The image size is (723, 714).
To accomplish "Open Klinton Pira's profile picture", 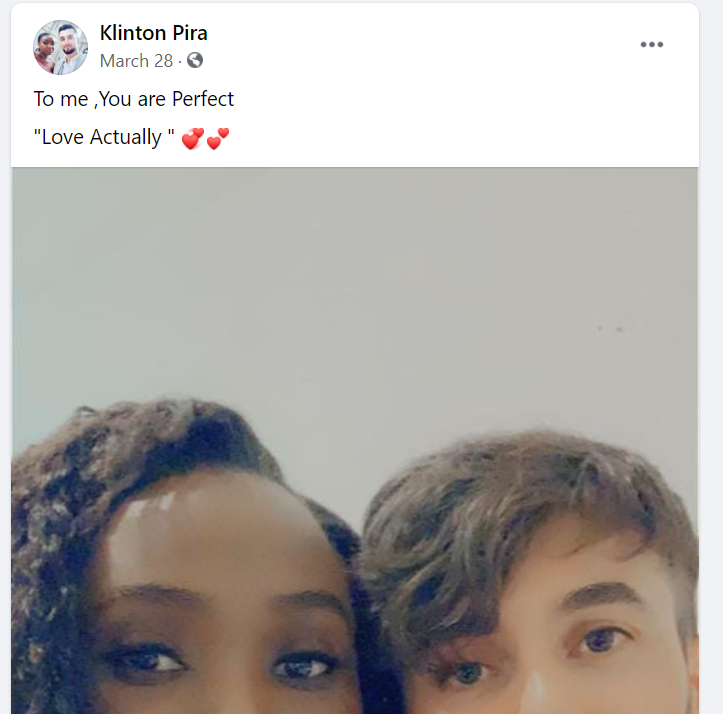I will (60, 47).
